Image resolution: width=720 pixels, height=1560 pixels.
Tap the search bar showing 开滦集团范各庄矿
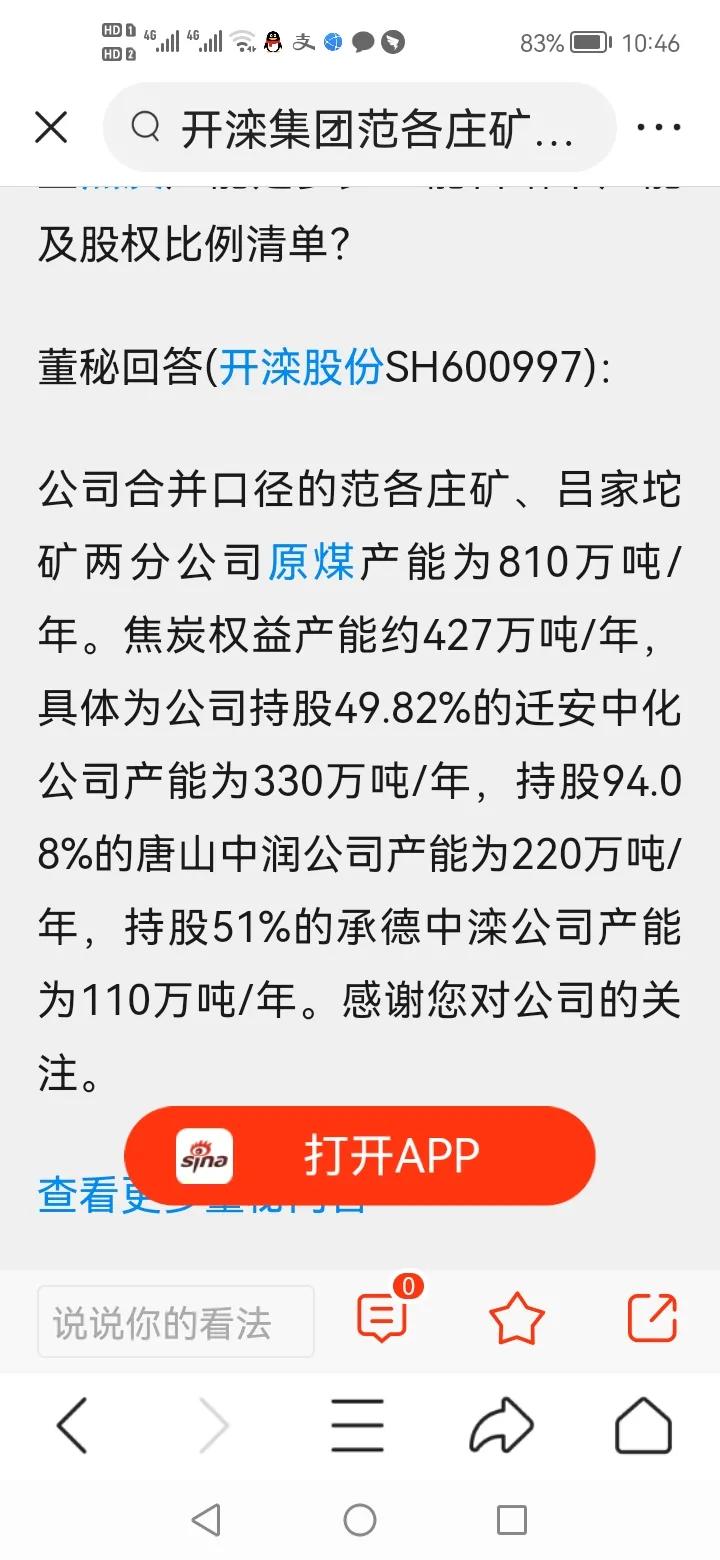click(x=380, y=127)
